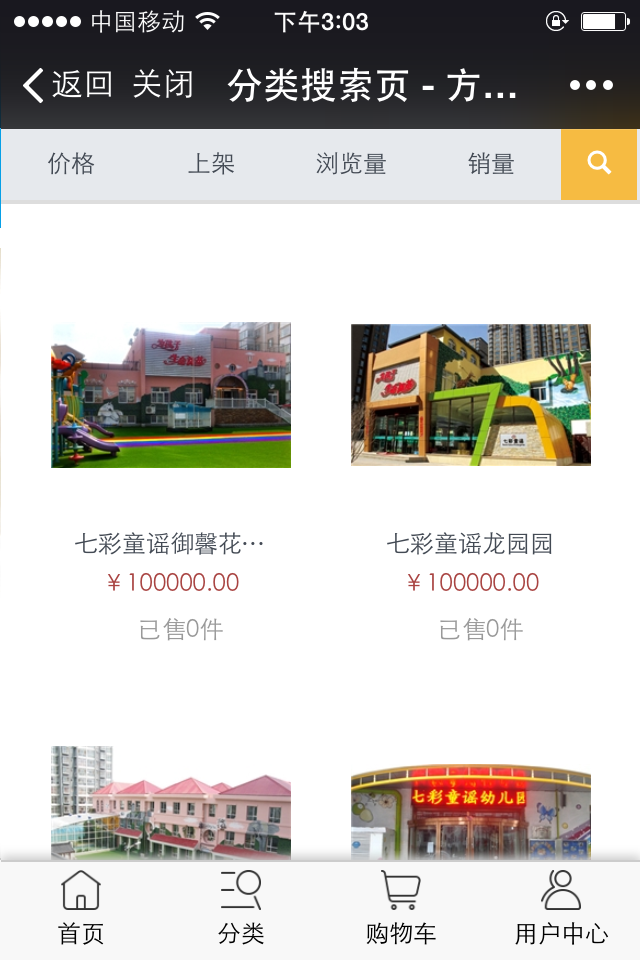
Task: Open the 用户中心 tab
Action: point(561,908)
